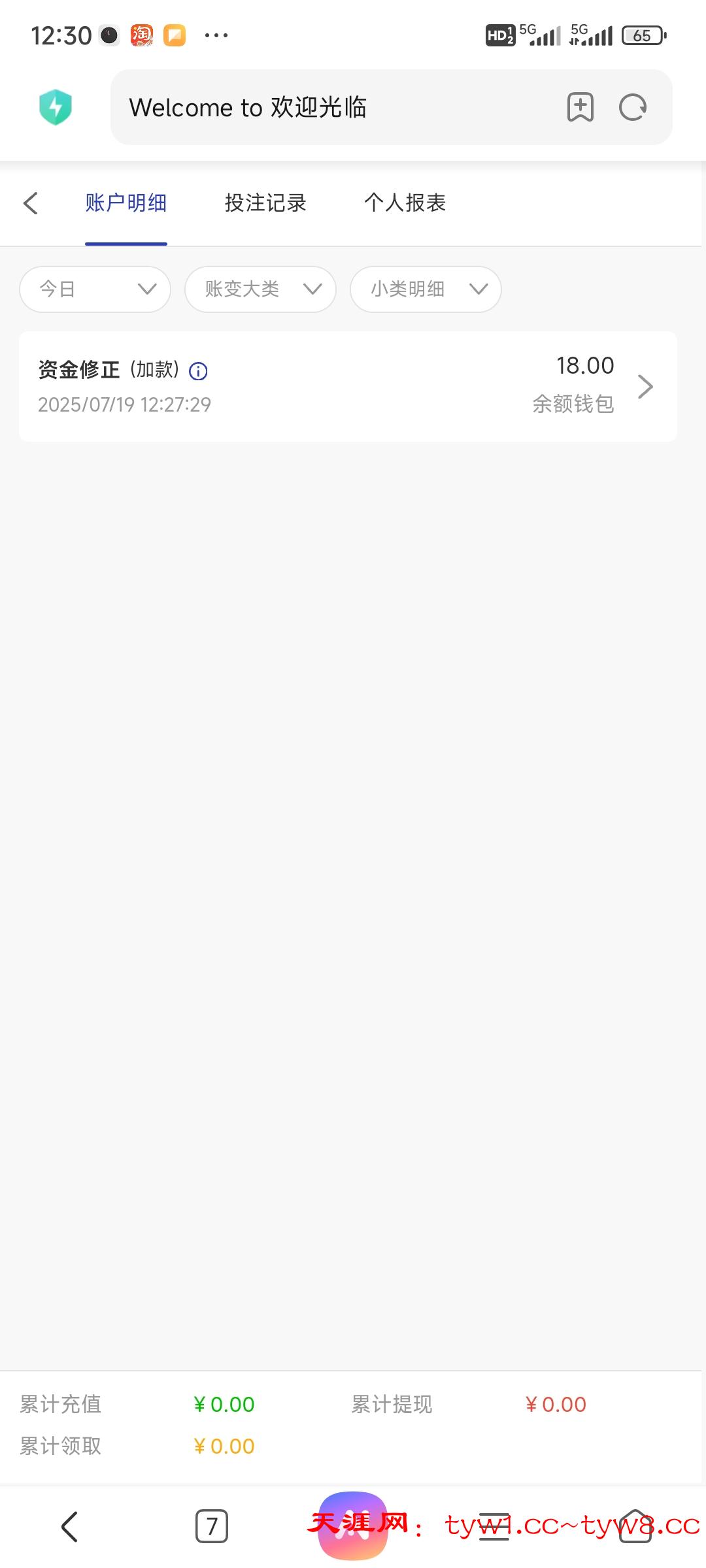Expand the 今日 date filter dropdown

[x=95, y=289]
